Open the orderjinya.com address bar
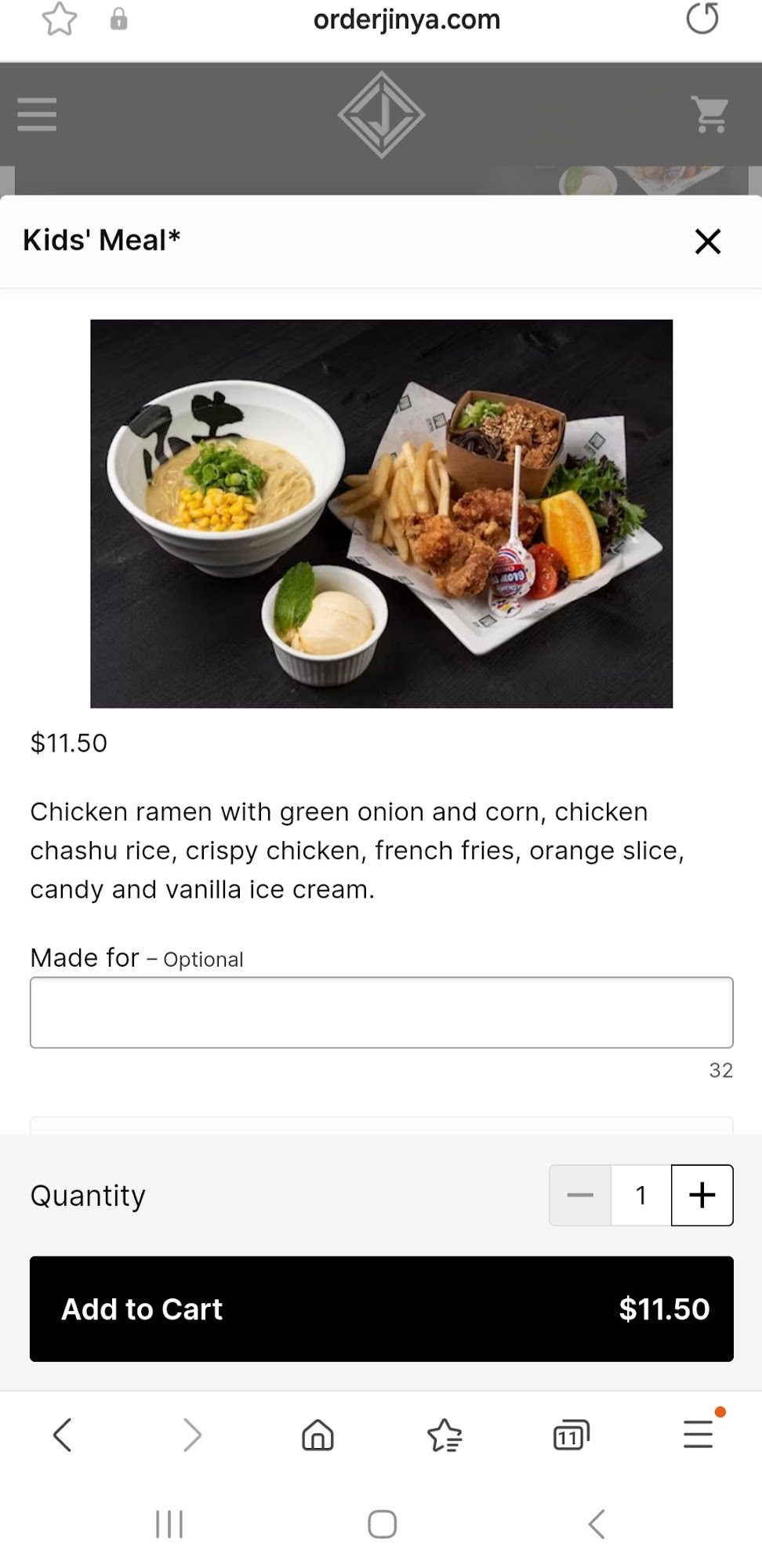This screenshot has width=762, height=1568. tap(406, 20)
